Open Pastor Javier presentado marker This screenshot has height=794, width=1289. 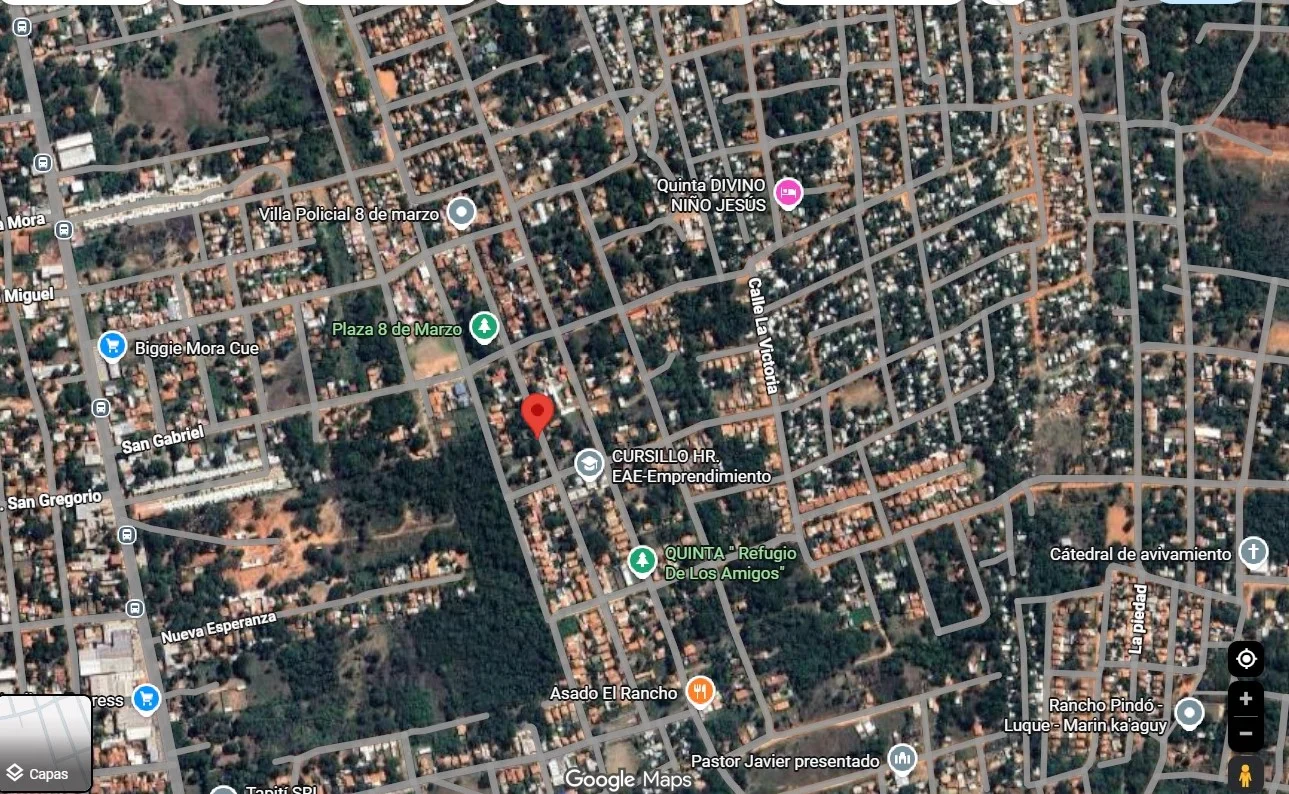click(x=902, y=760)
